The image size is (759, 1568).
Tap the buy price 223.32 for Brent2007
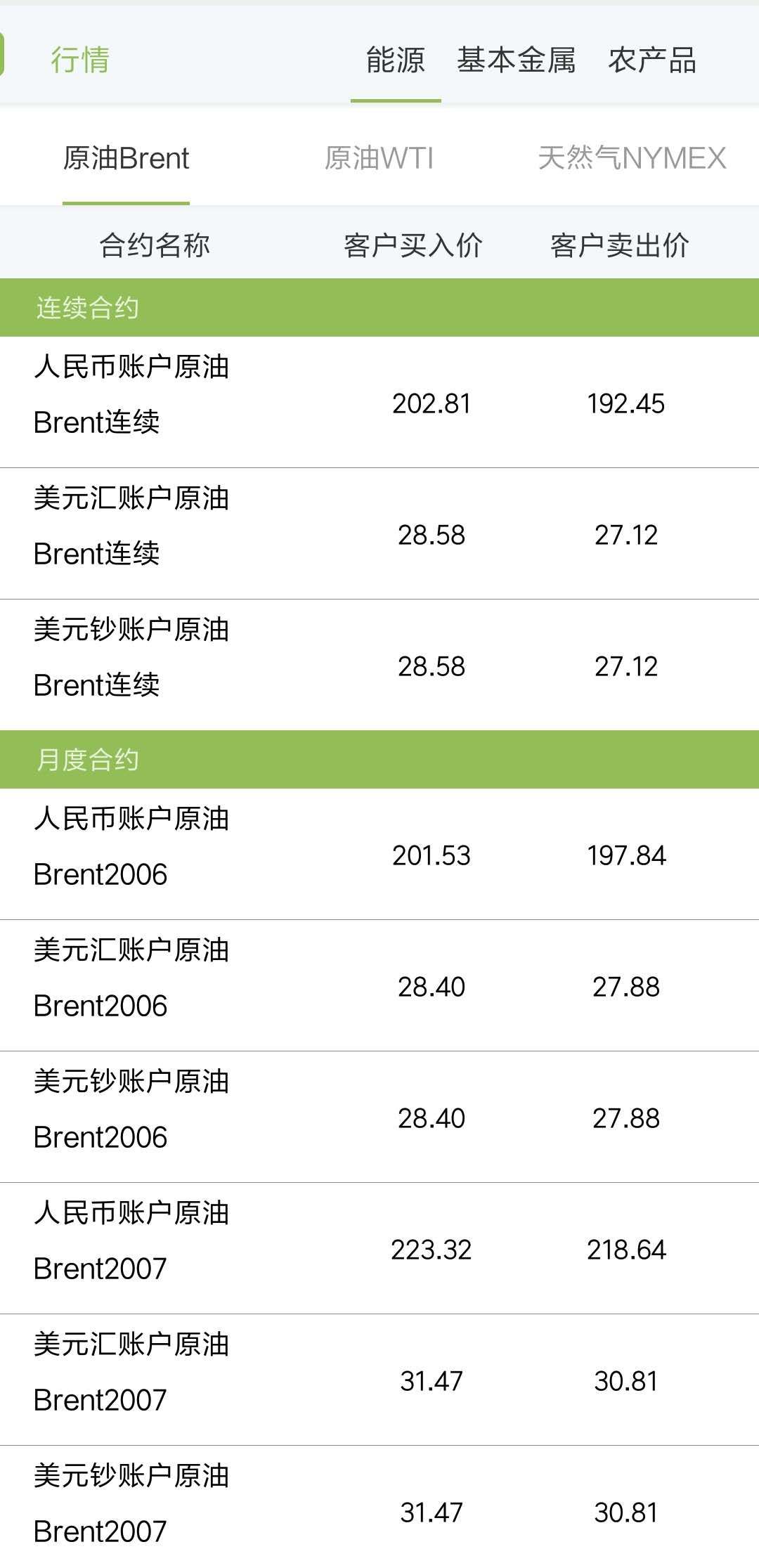tap(431, 1248)
